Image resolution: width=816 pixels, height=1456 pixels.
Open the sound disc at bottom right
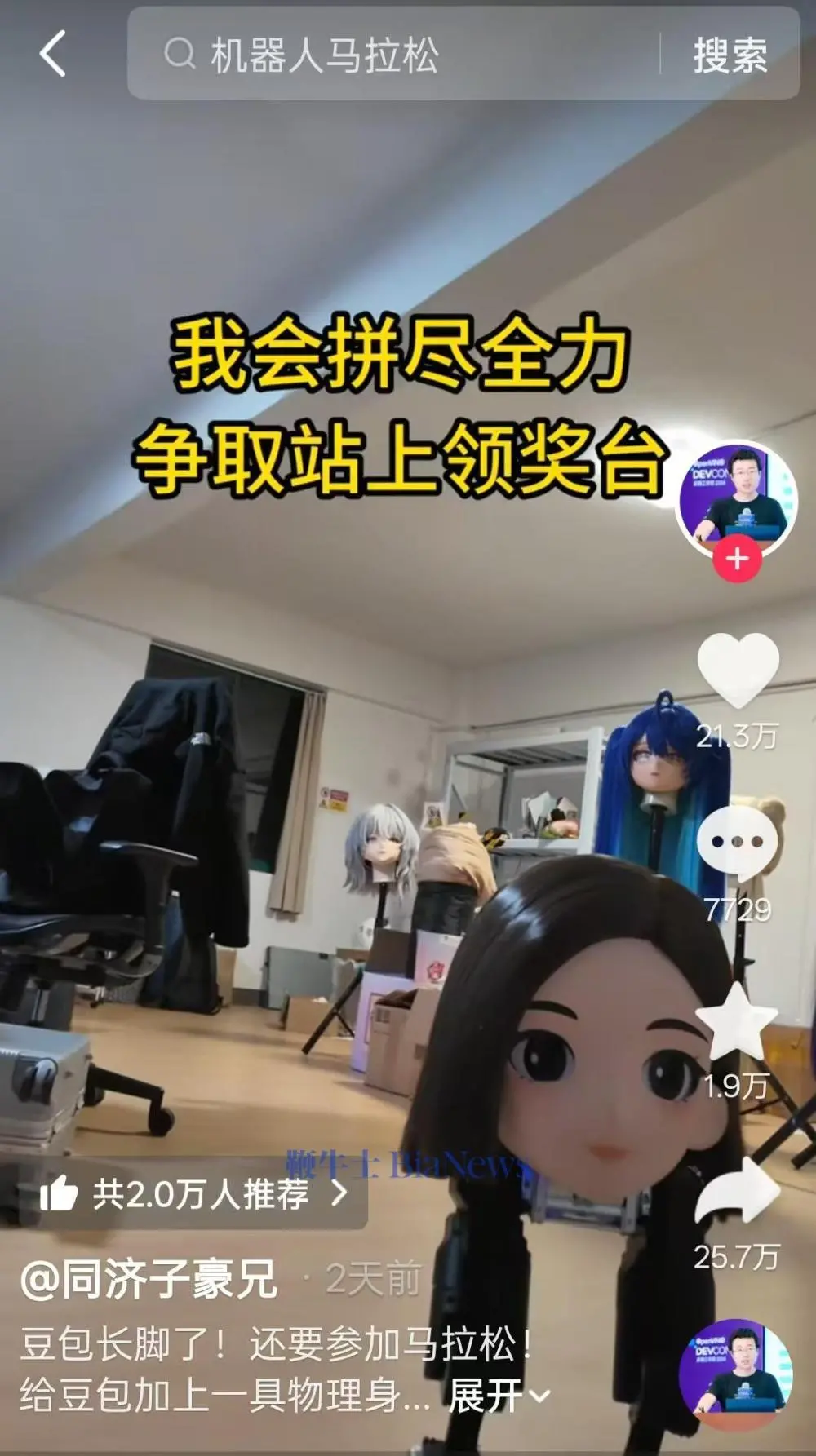coord(736,1374)
